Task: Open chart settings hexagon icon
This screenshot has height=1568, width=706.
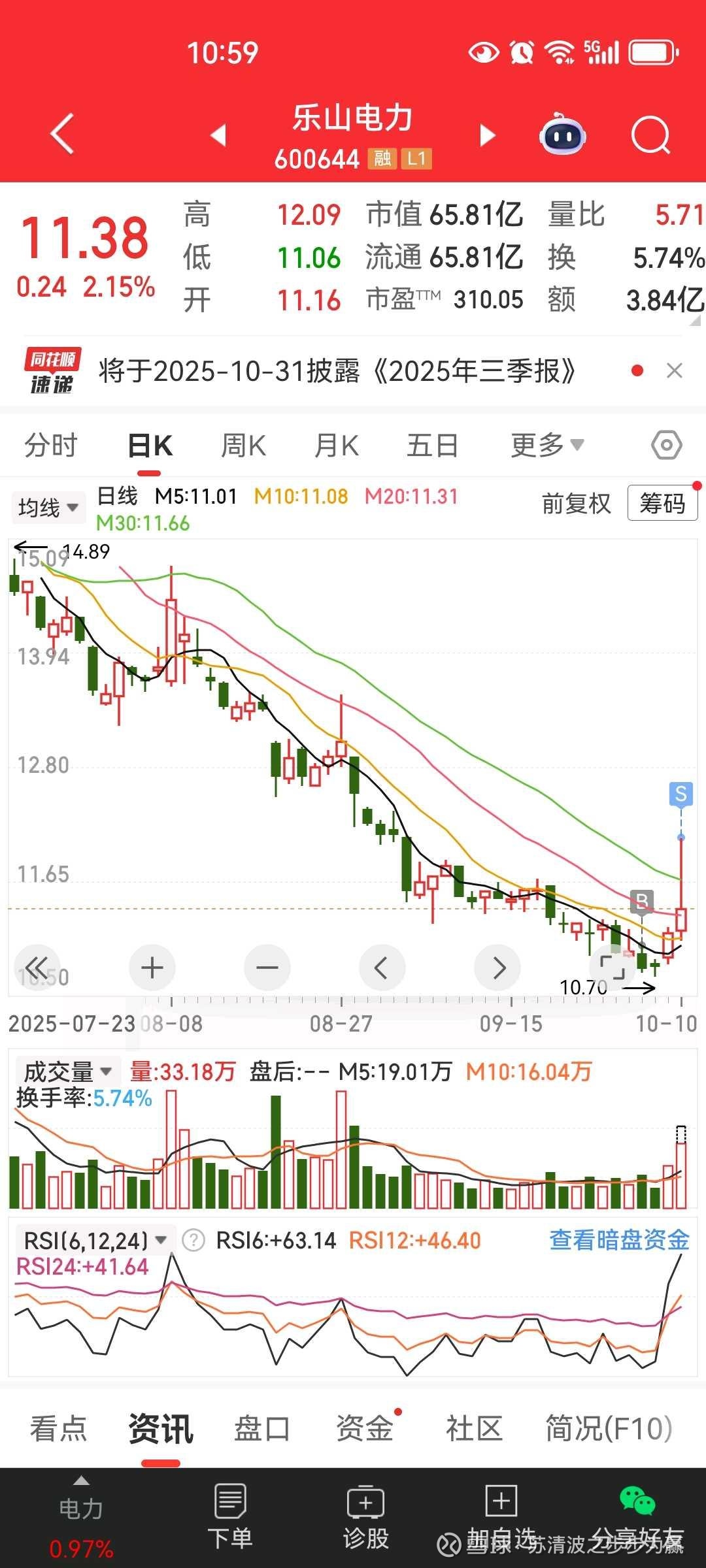Action: pos(666,446)
